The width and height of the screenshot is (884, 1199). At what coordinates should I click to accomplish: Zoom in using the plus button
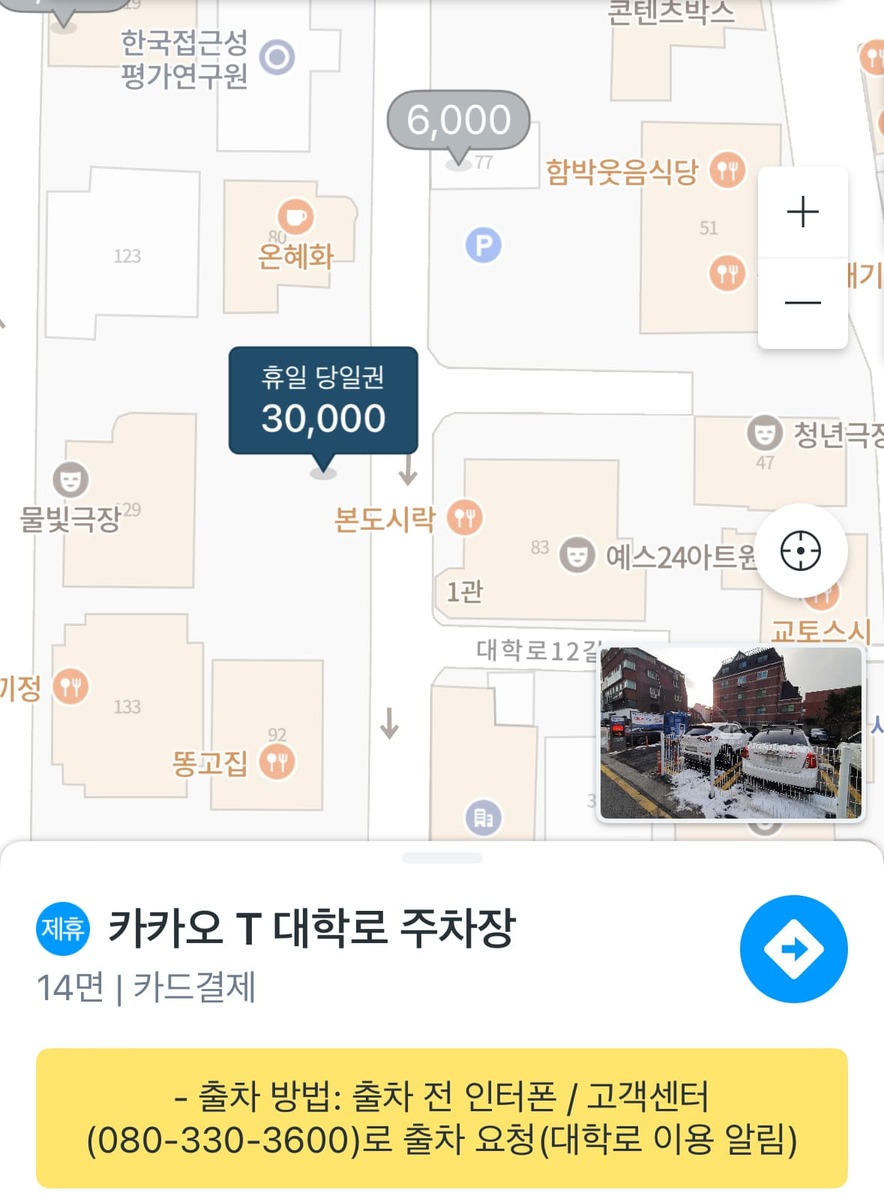(802, 211)
